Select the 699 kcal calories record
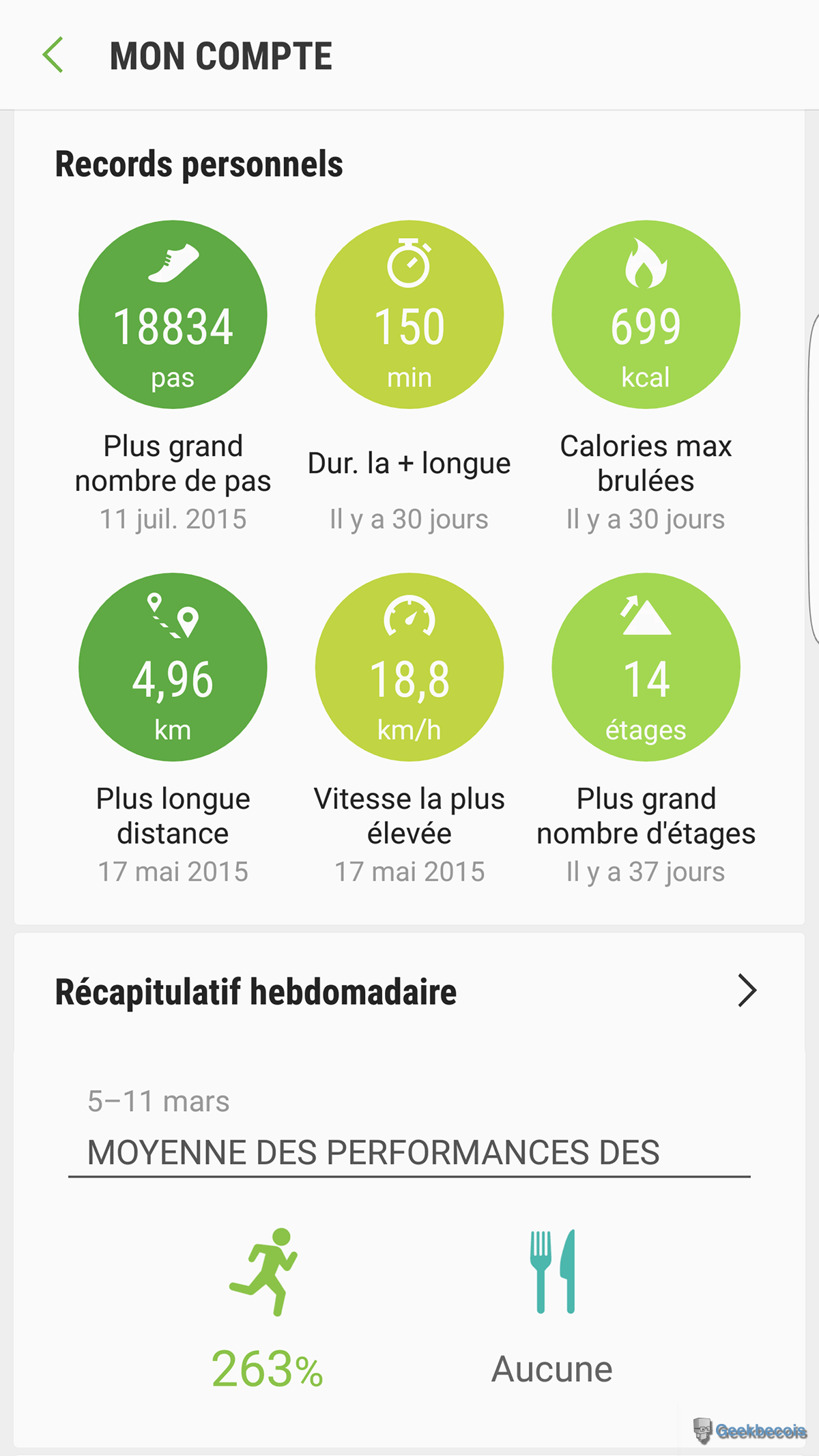This screenshot has height=1456, width=819. (x=646, y=315)
